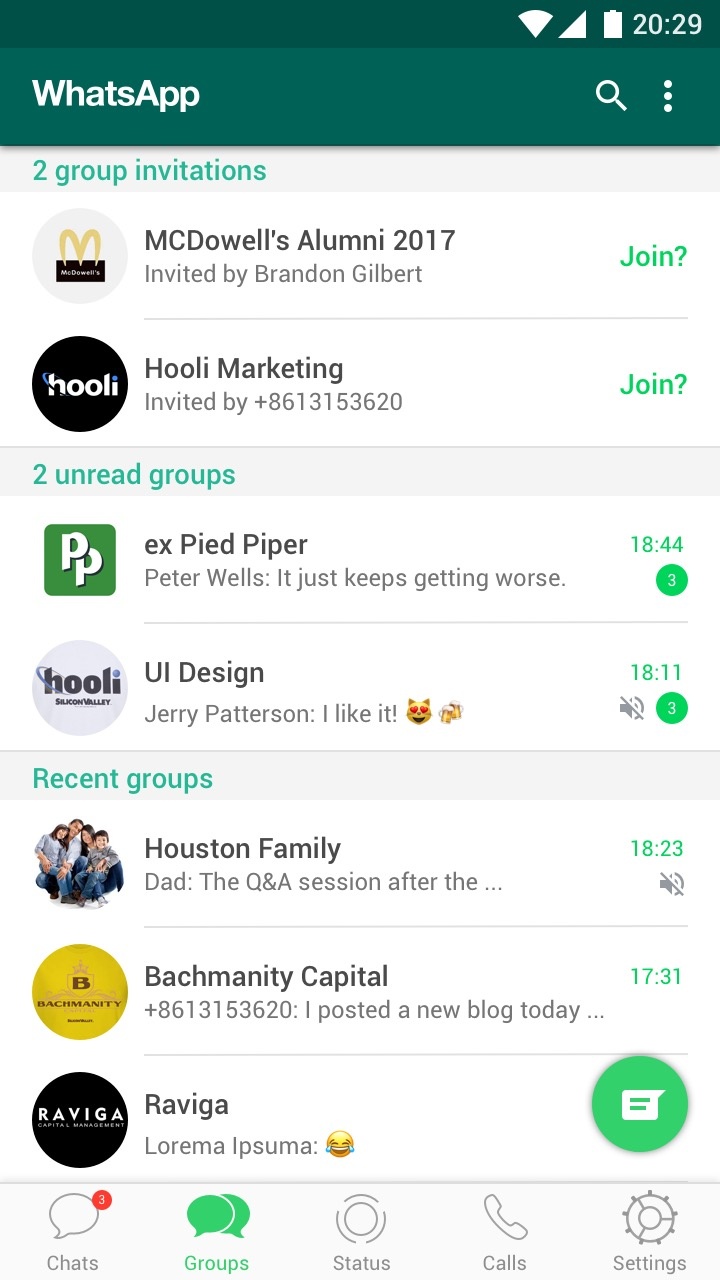720x1280 pixels.
Task: Open the search icon in the app bar
Action: pyautogui.click(x=611, y=96)
